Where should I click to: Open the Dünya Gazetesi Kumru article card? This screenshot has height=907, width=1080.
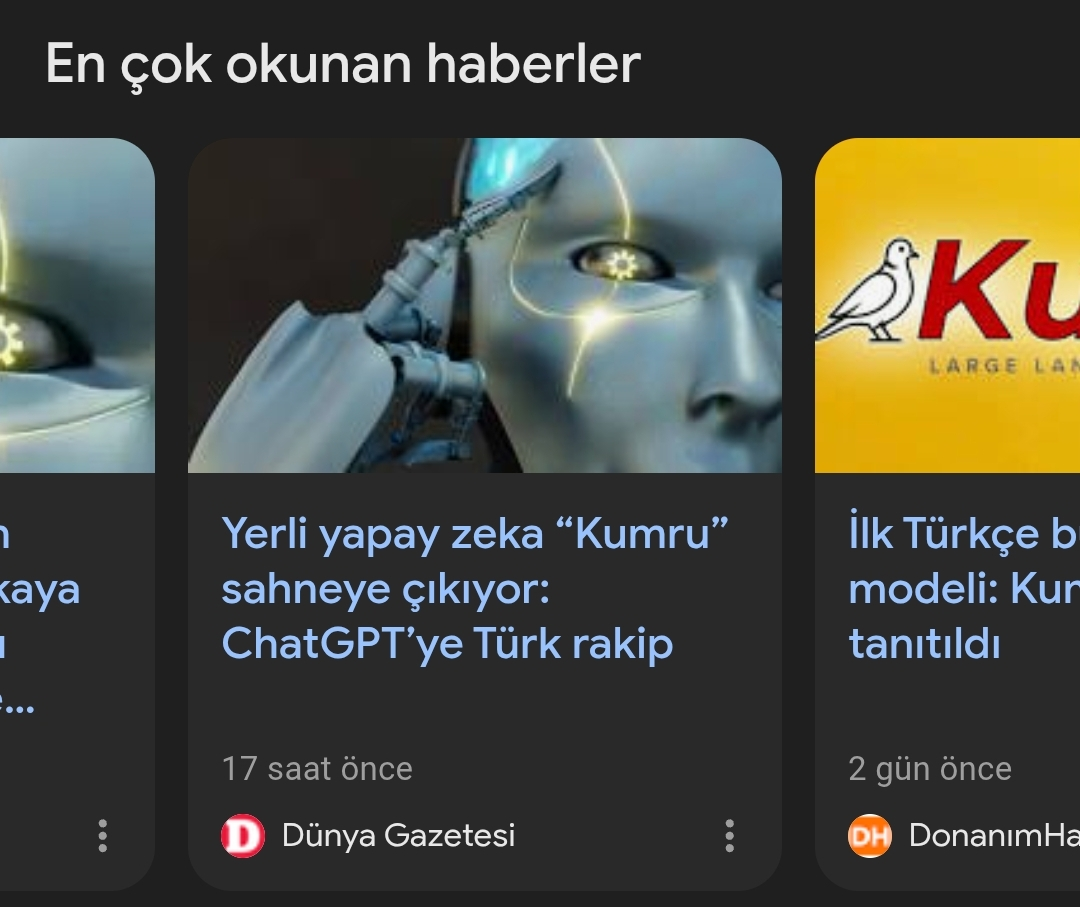click(x=484, y=514)
